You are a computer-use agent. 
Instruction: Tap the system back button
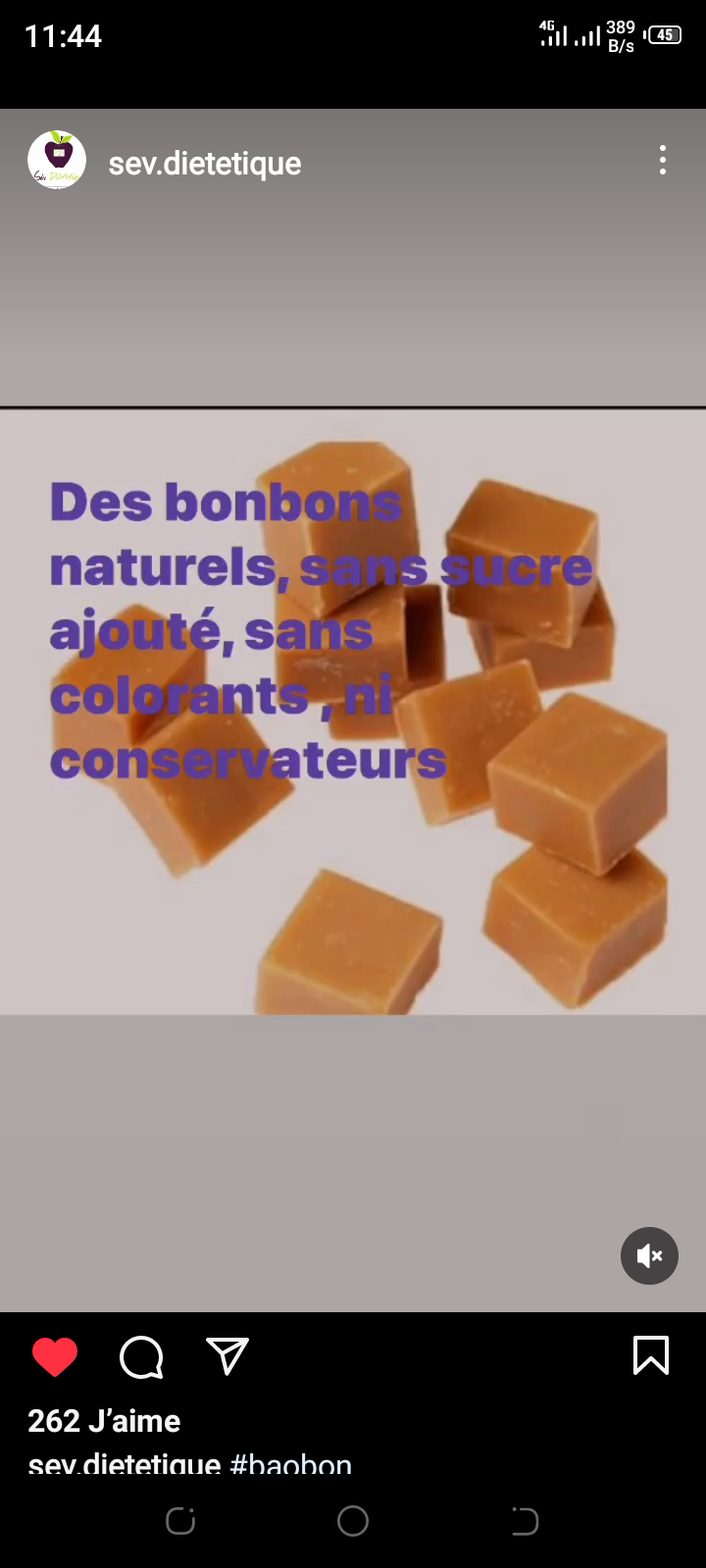(x=525, y=1521)
